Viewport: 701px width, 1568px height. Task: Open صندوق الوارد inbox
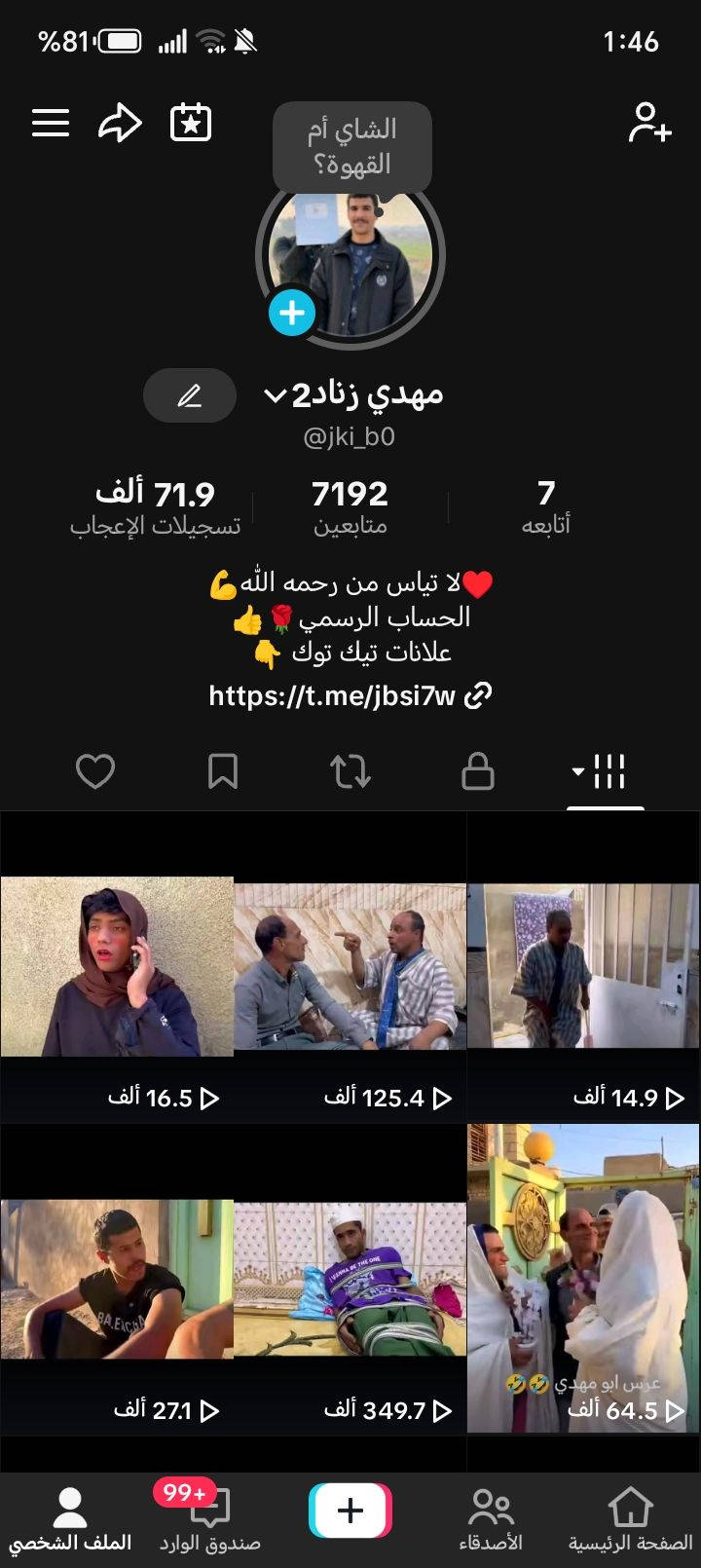209,1519
